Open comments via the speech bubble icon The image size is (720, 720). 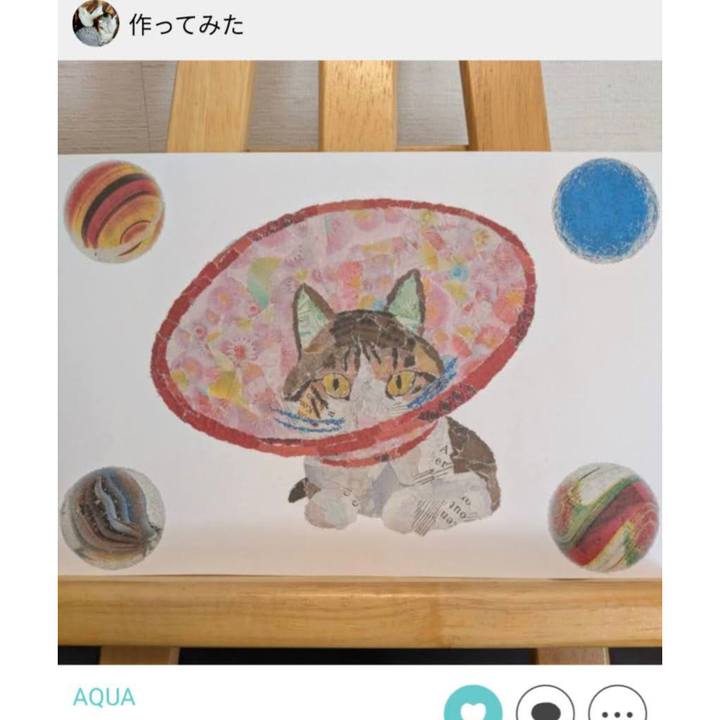545,706
